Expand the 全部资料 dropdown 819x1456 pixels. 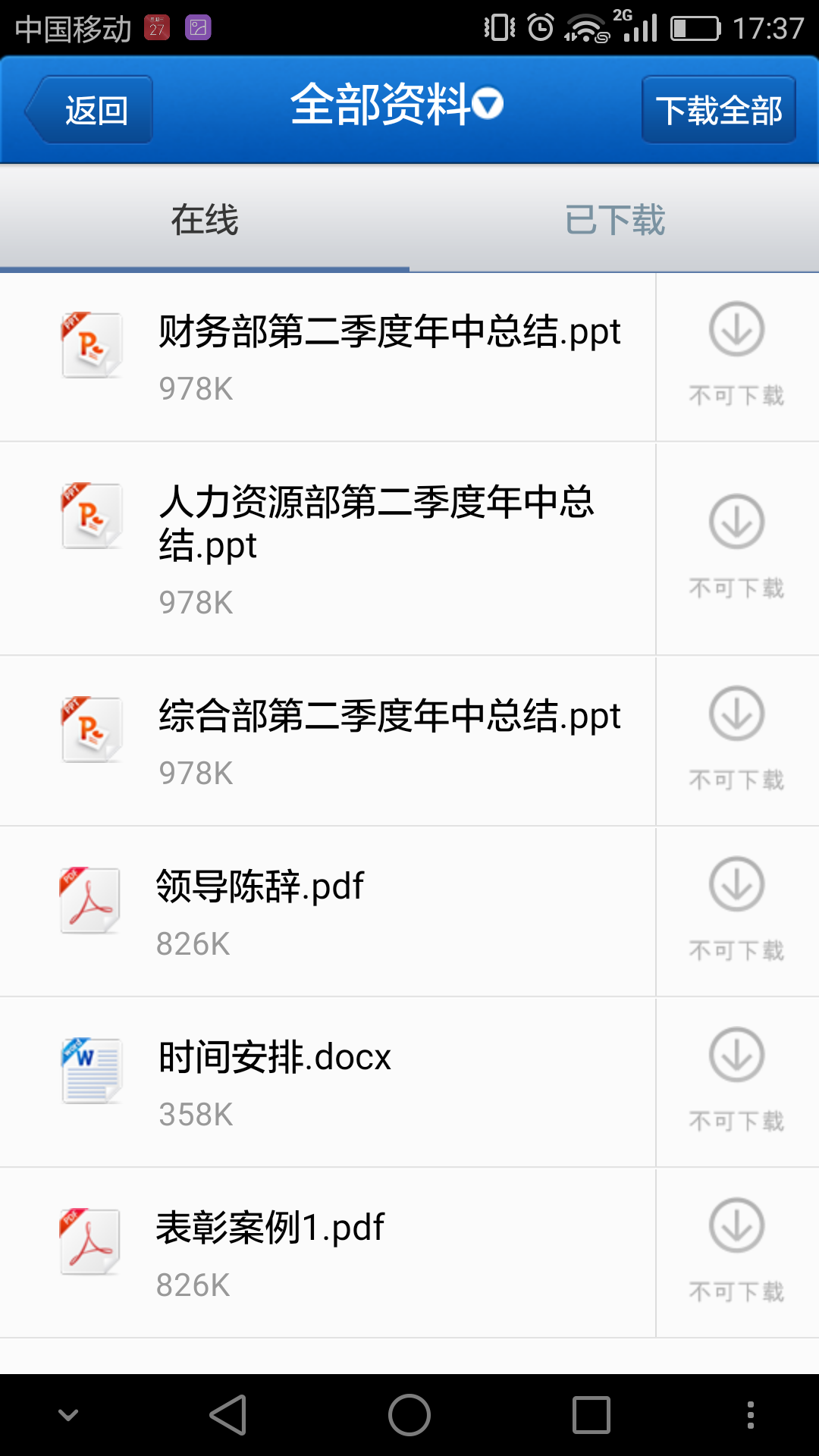pyautogui.click(x=396, y=105)
